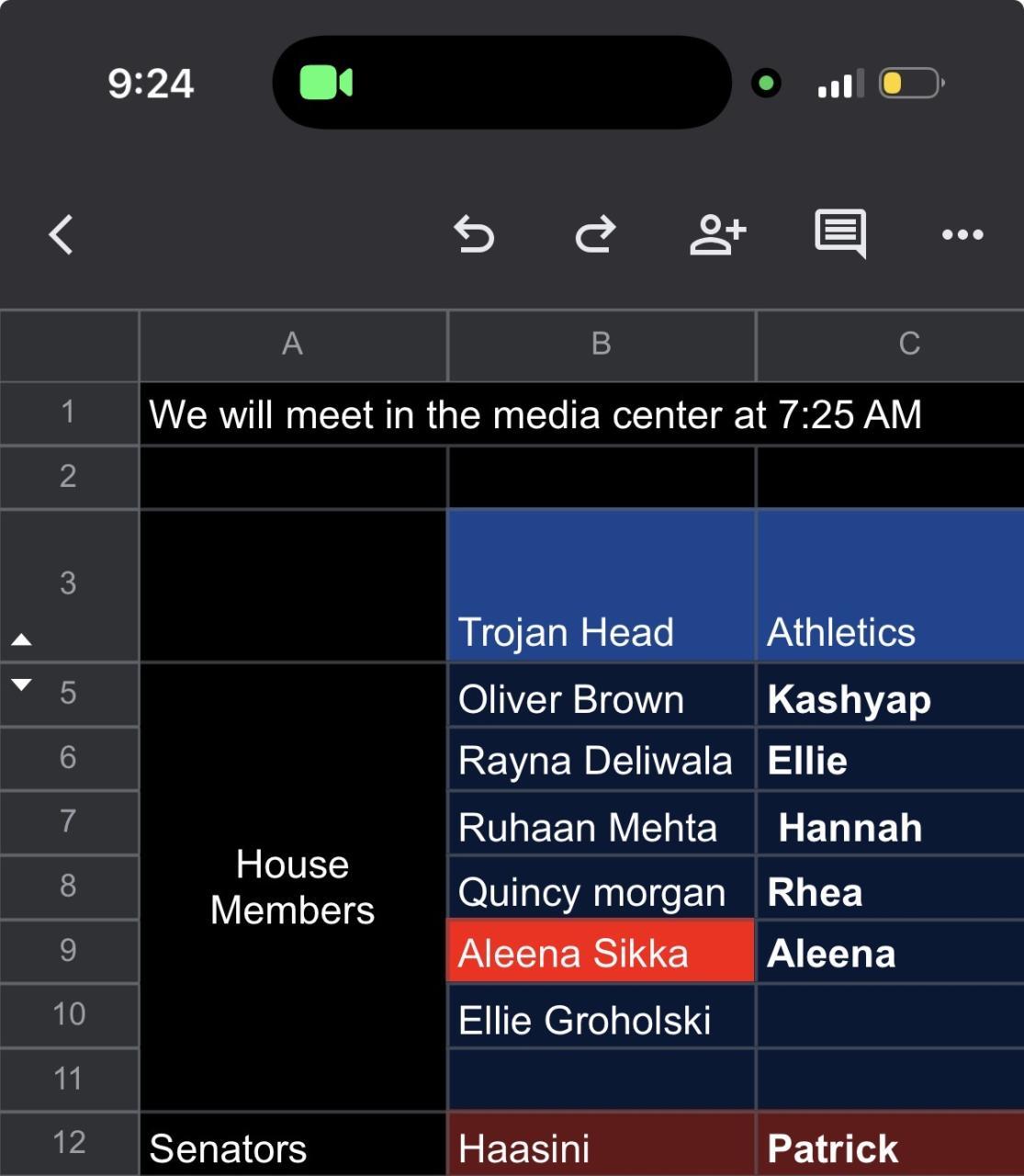The height and width of the screenshot is (1176, 1024).
Task: Open the comments panel
Action: pyautogui.click(x=840, y=234)
